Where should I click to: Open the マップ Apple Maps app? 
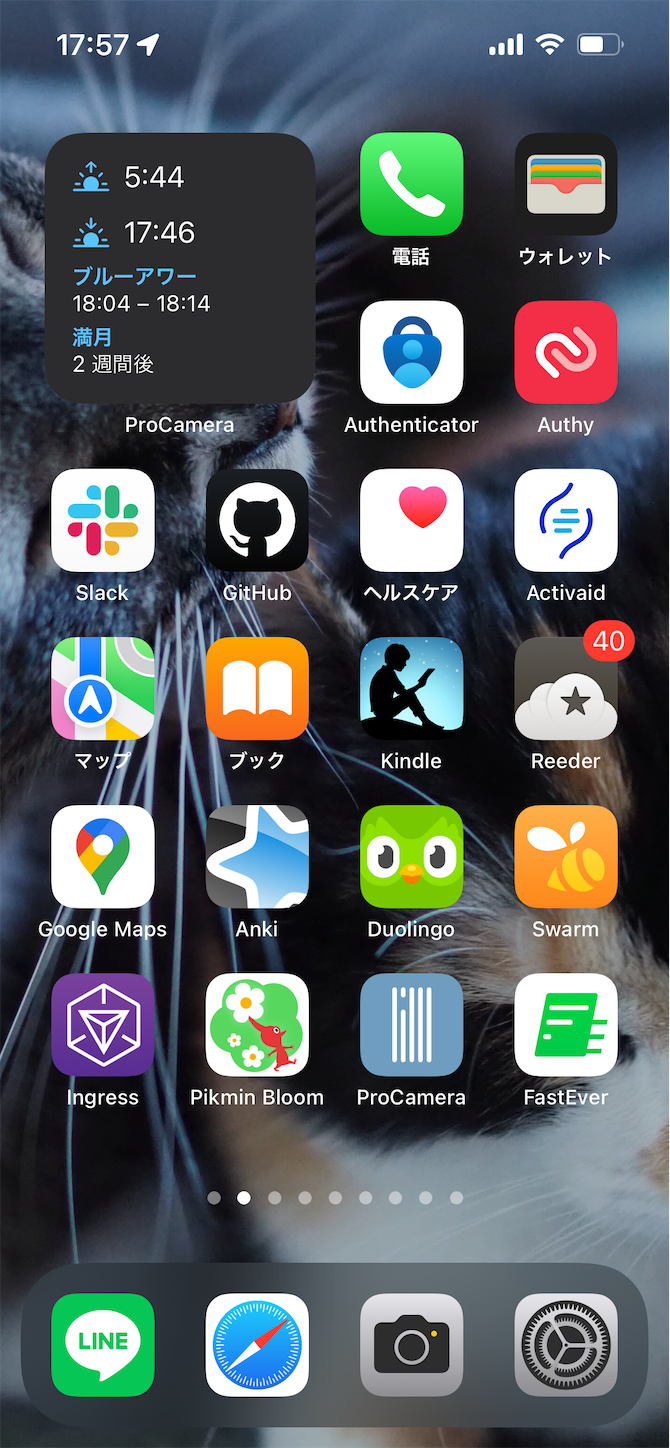tap(103, 688)
